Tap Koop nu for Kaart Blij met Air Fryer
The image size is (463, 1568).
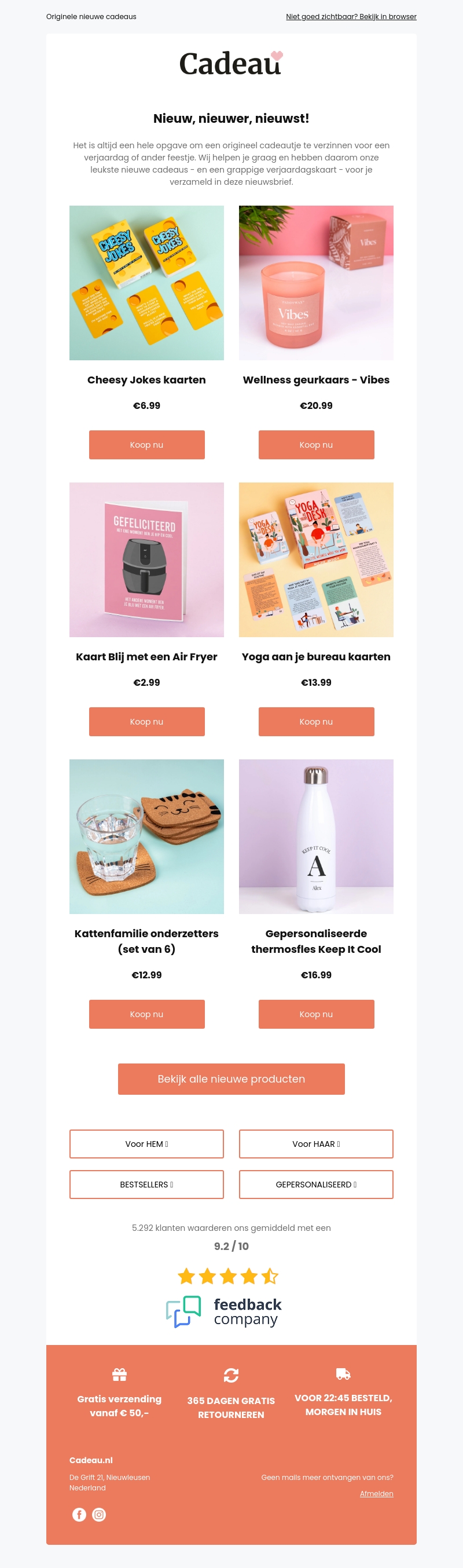pyautogui.click(x=146, y=722)
